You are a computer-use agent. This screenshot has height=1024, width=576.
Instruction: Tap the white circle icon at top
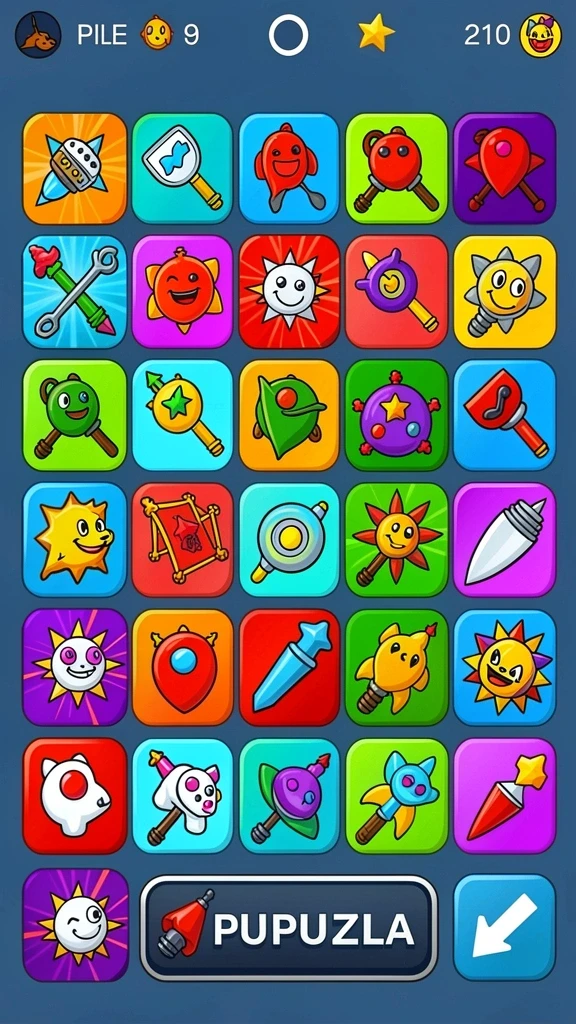pyautogui.click(x=288, y=35)
